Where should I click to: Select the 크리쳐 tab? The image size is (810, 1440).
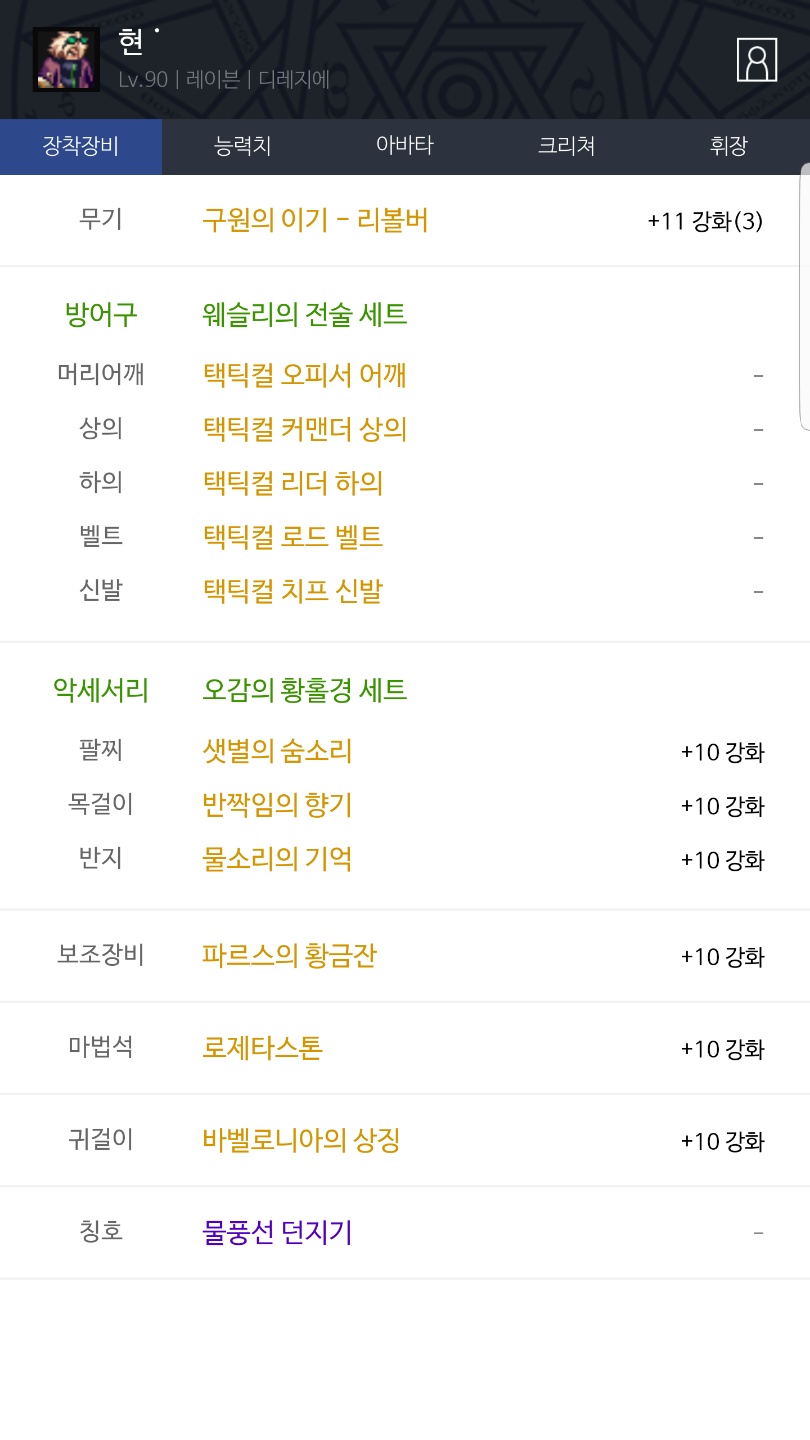pos(566,146)
